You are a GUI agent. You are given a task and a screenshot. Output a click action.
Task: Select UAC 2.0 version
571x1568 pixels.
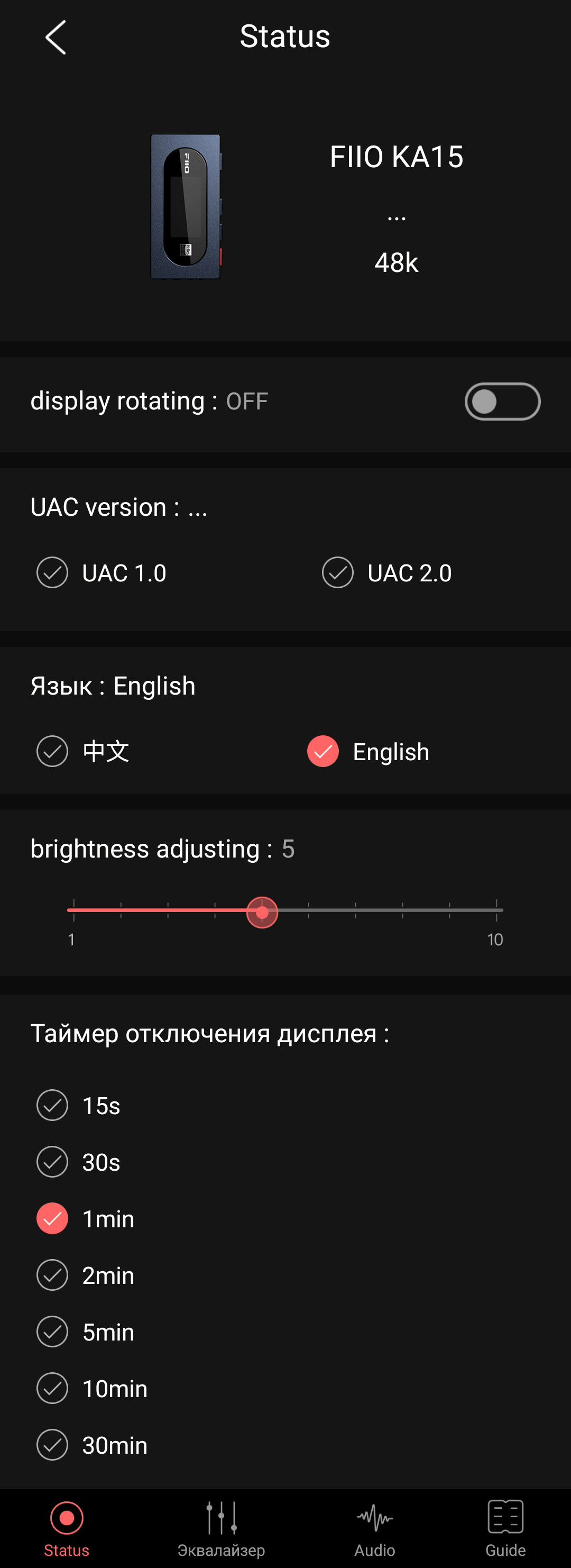338,573
